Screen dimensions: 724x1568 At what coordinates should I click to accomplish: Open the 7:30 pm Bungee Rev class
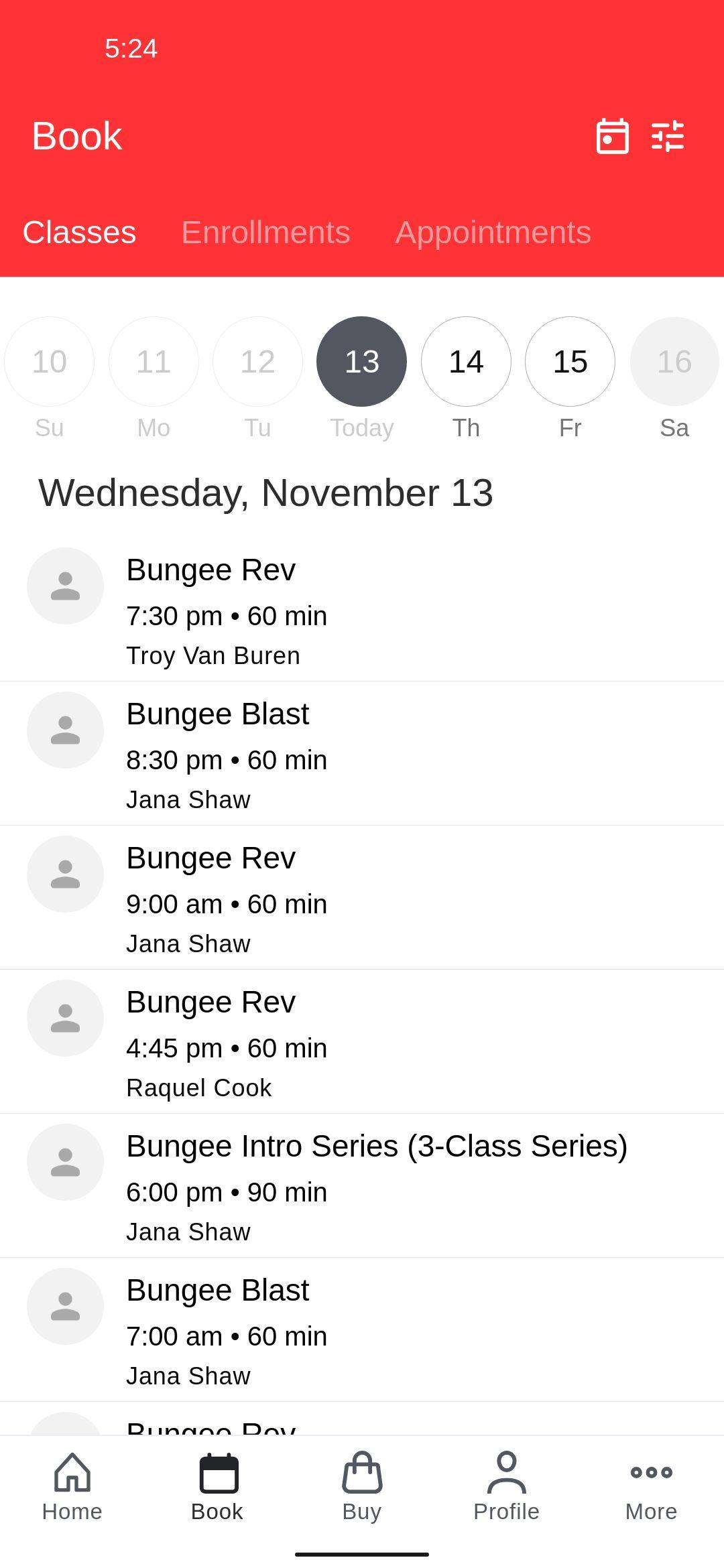coord(362,610)
